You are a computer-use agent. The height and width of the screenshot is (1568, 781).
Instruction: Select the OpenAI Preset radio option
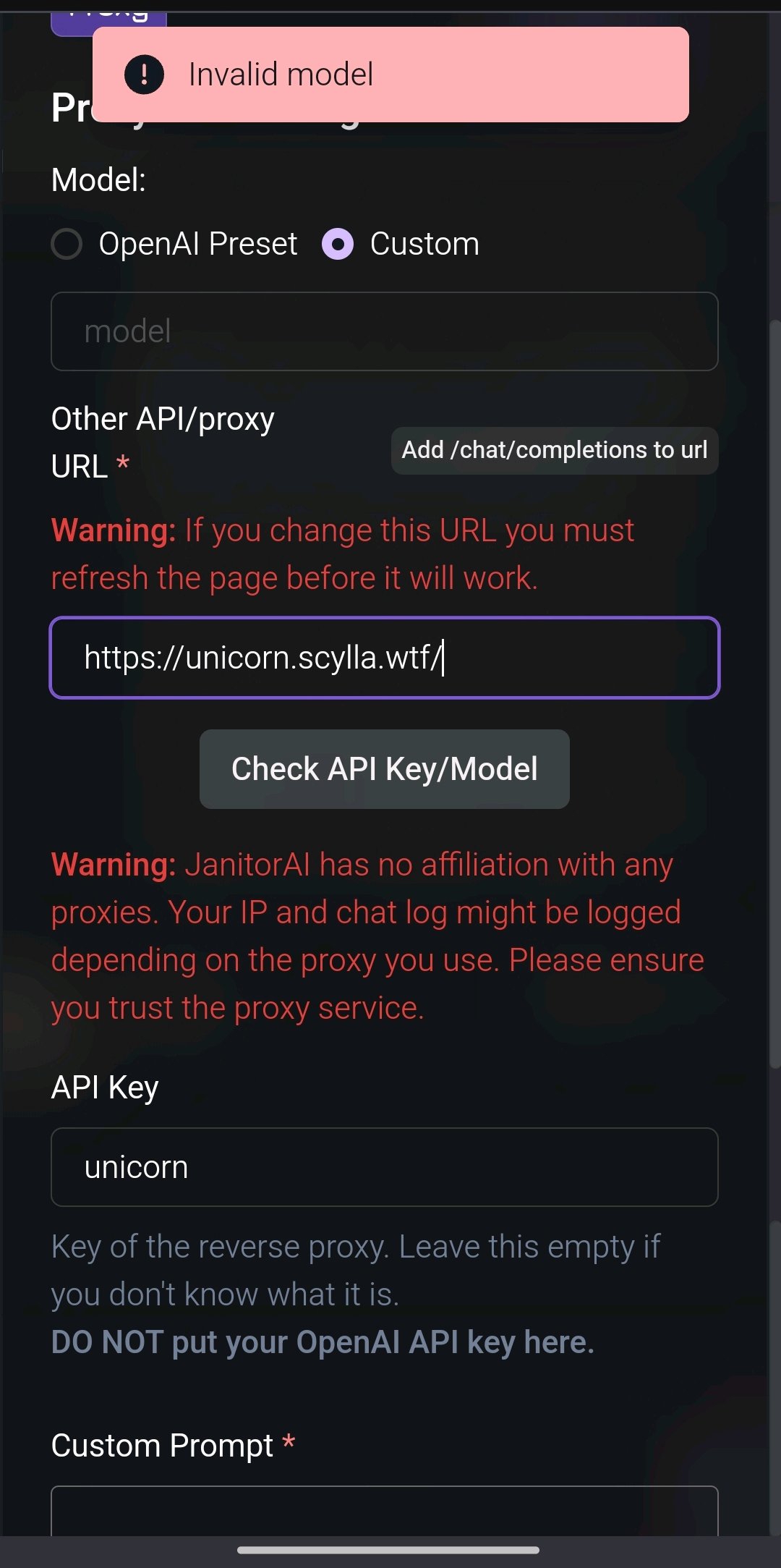pos(67,244)
